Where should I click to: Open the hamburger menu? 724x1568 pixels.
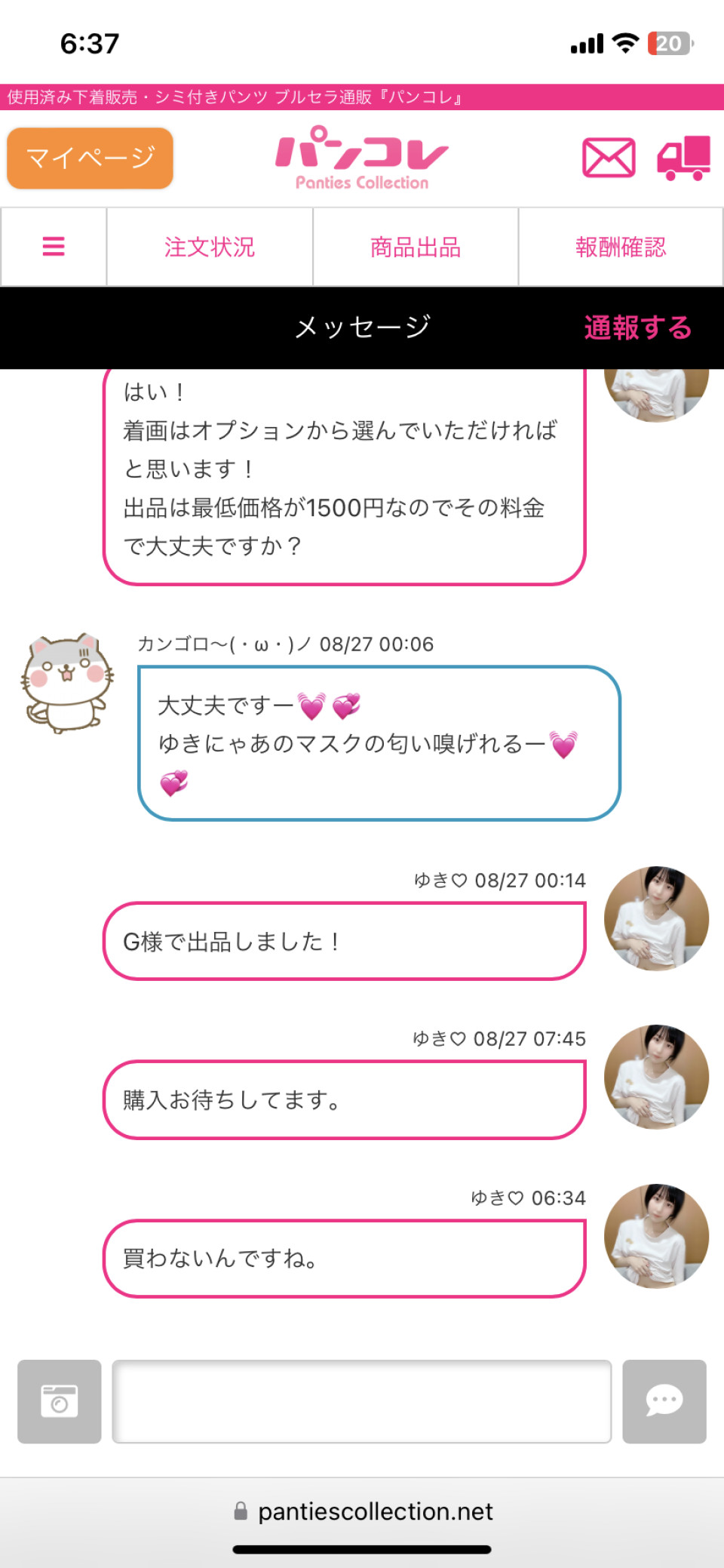(54, 247)
